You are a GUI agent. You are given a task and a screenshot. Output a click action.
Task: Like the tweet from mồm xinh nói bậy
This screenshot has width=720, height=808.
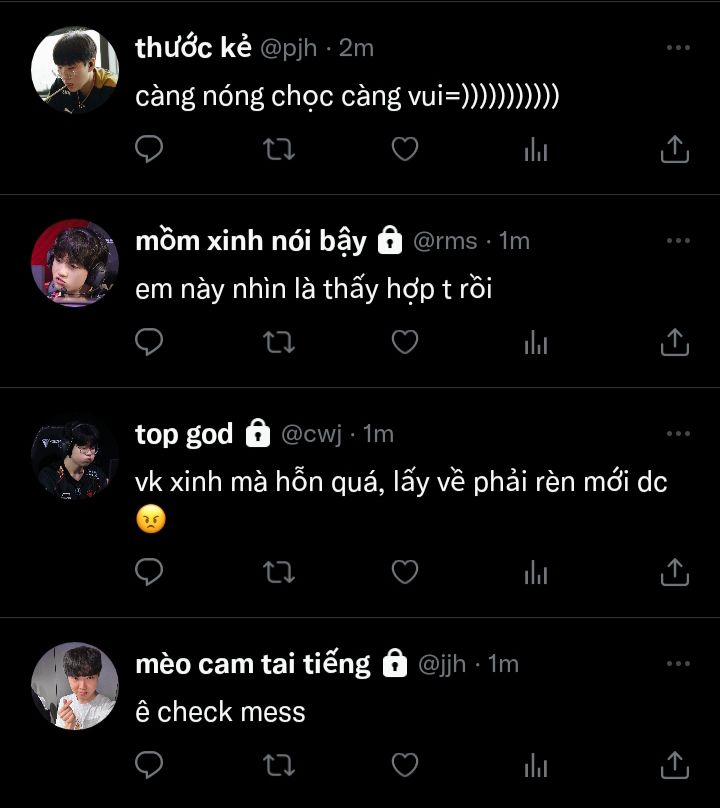point(404,343)
